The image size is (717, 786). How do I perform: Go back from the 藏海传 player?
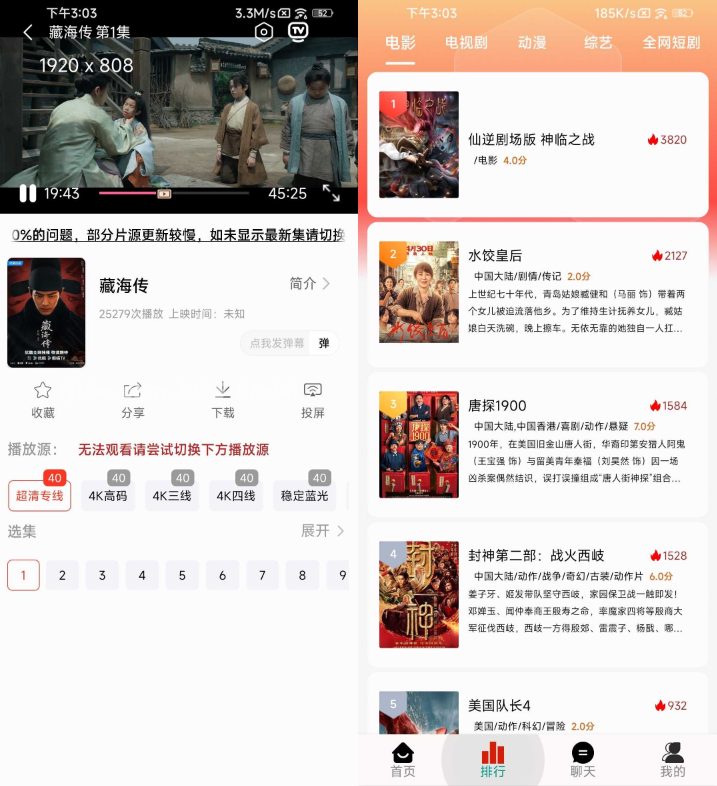coord(28,32)
